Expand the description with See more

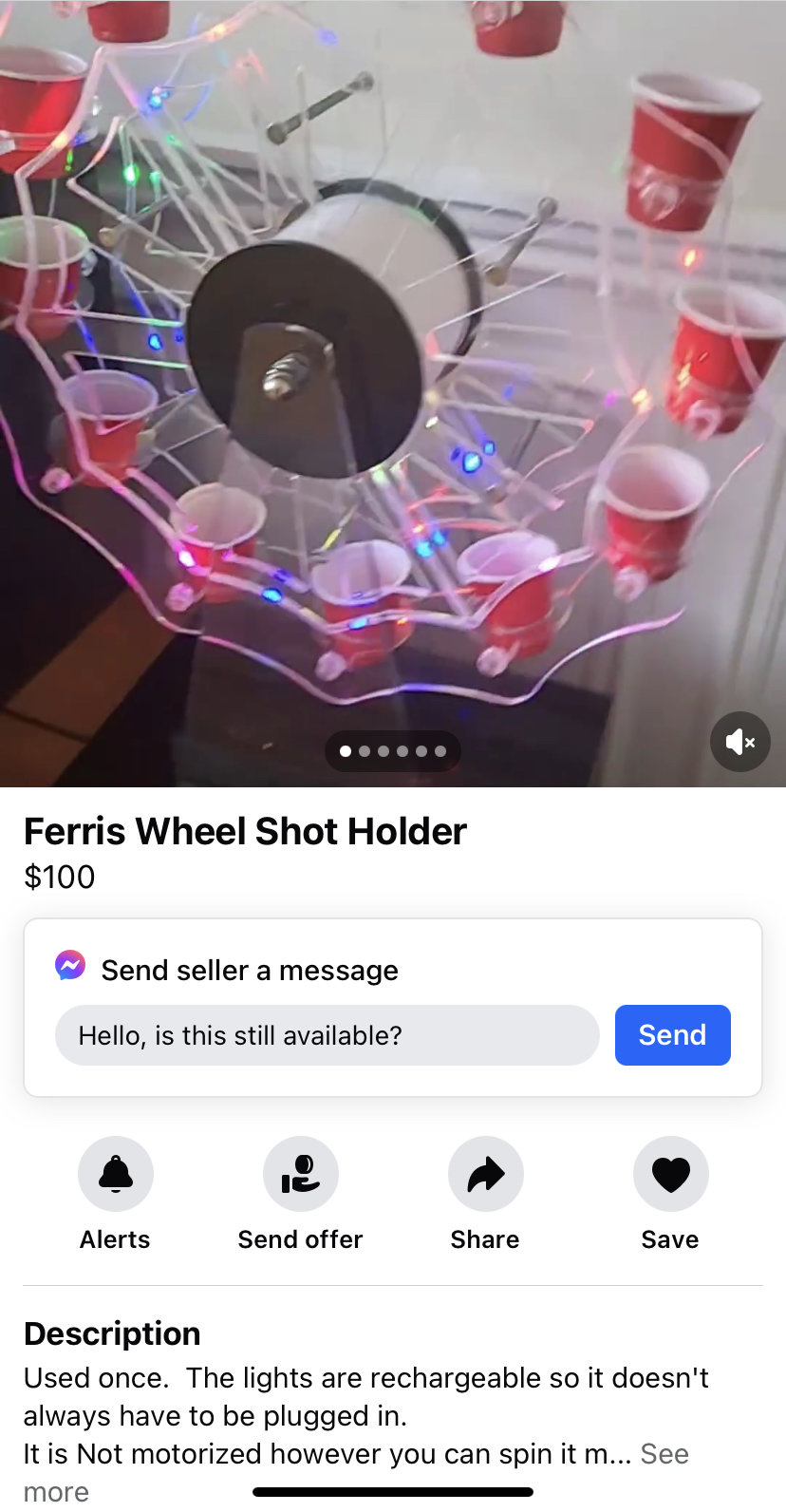coord(664,1454)
